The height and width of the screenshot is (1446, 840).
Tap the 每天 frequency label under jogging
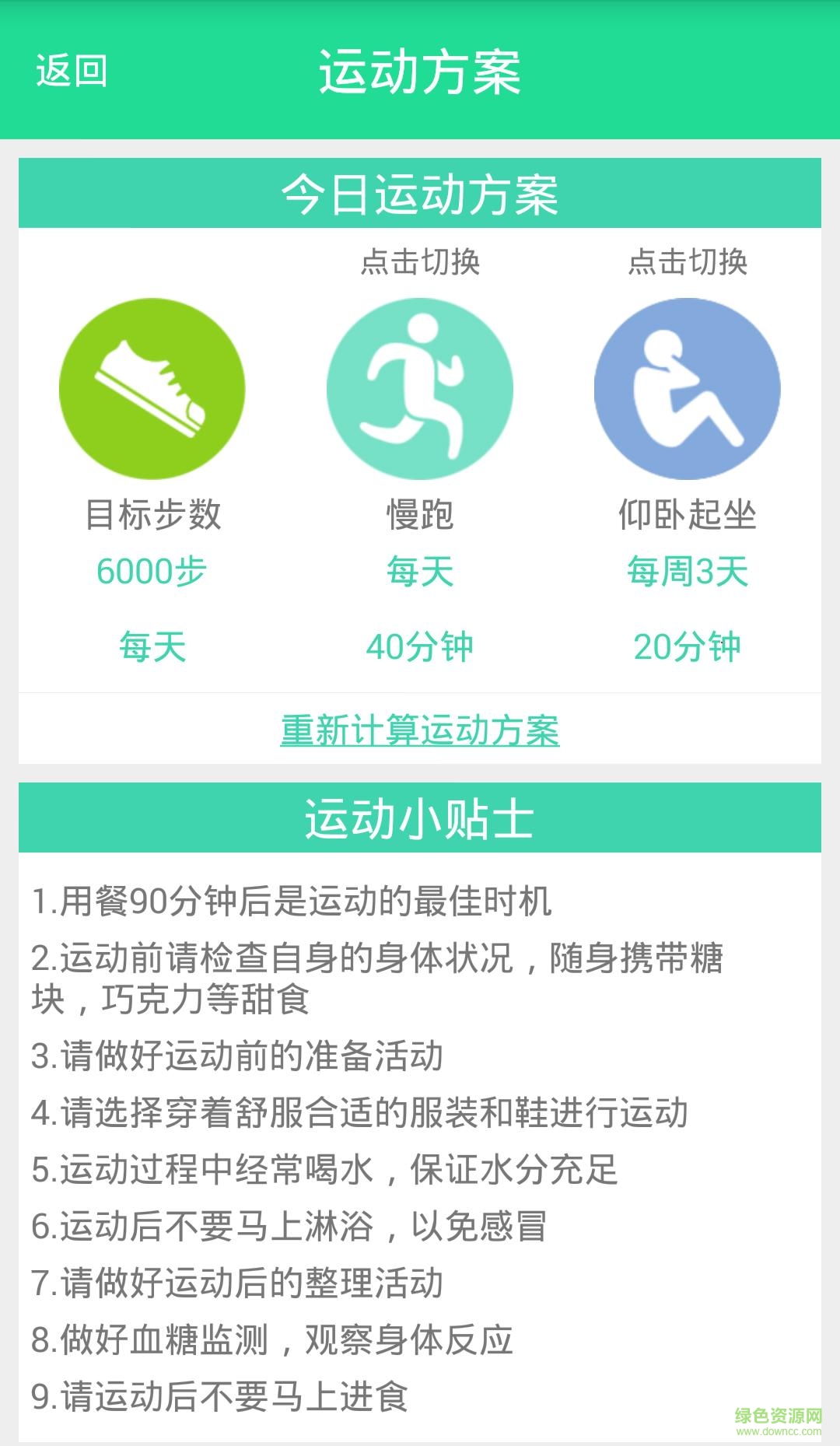420,571
